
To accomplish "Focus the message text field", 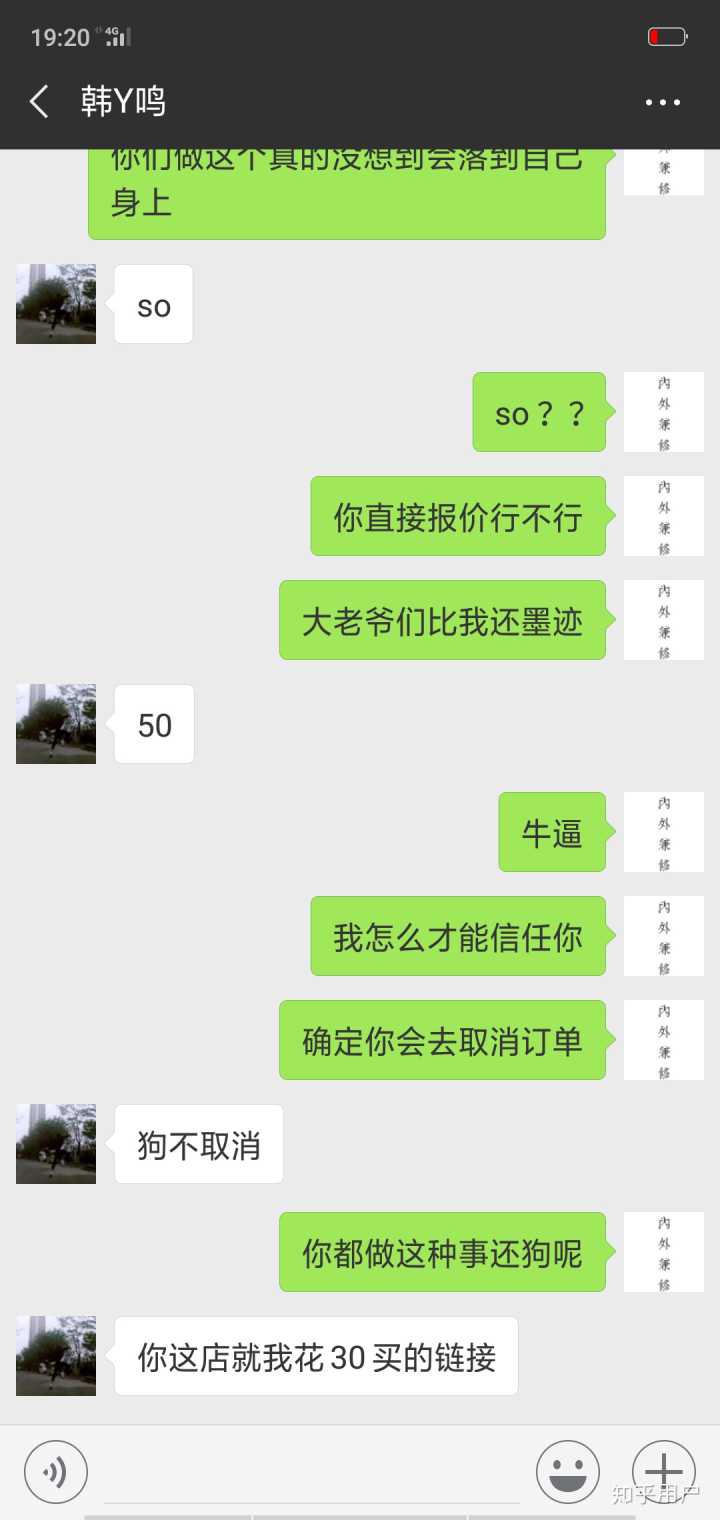I will [x=310, y=1472].
